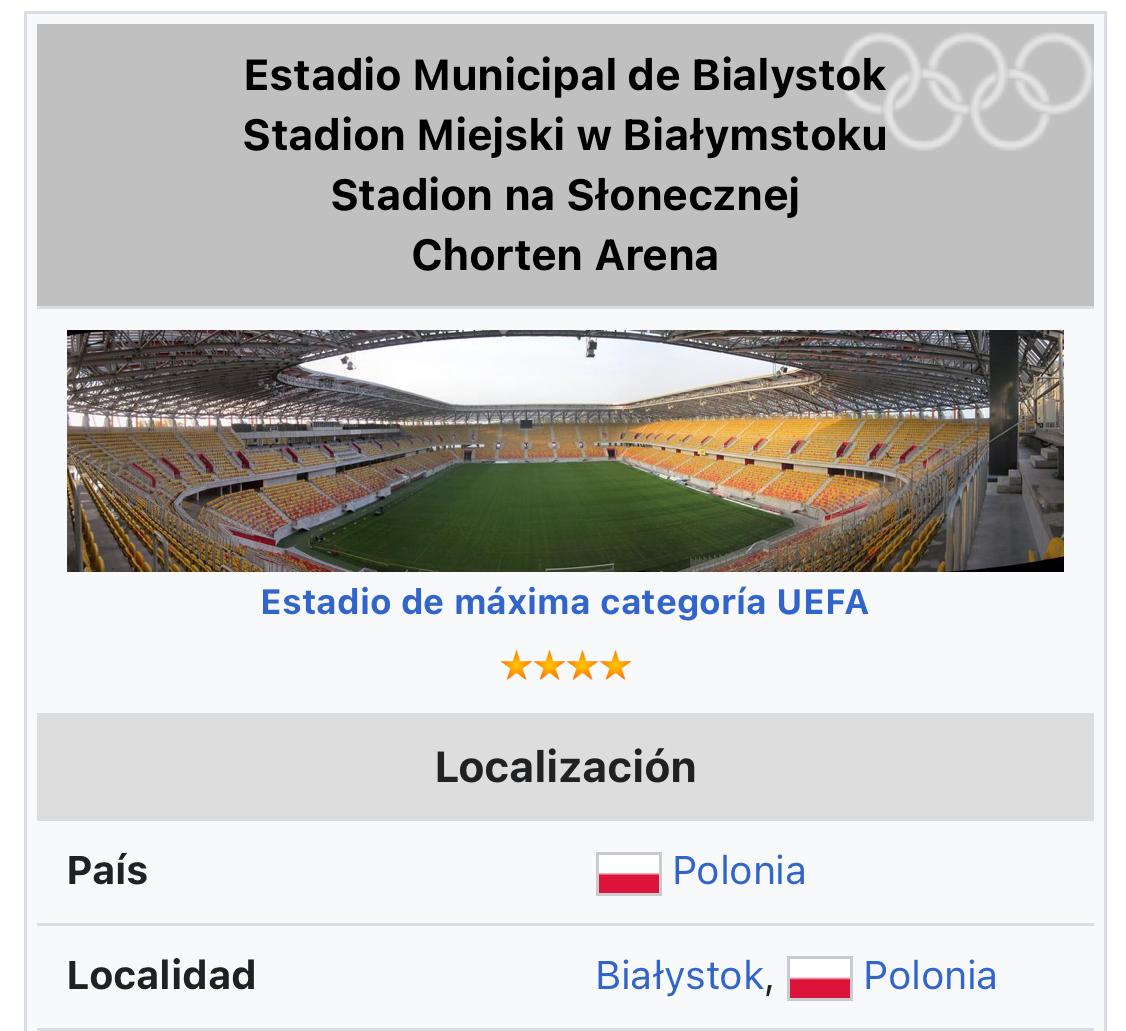Open the Polonia link in País row

click(738, 871)
